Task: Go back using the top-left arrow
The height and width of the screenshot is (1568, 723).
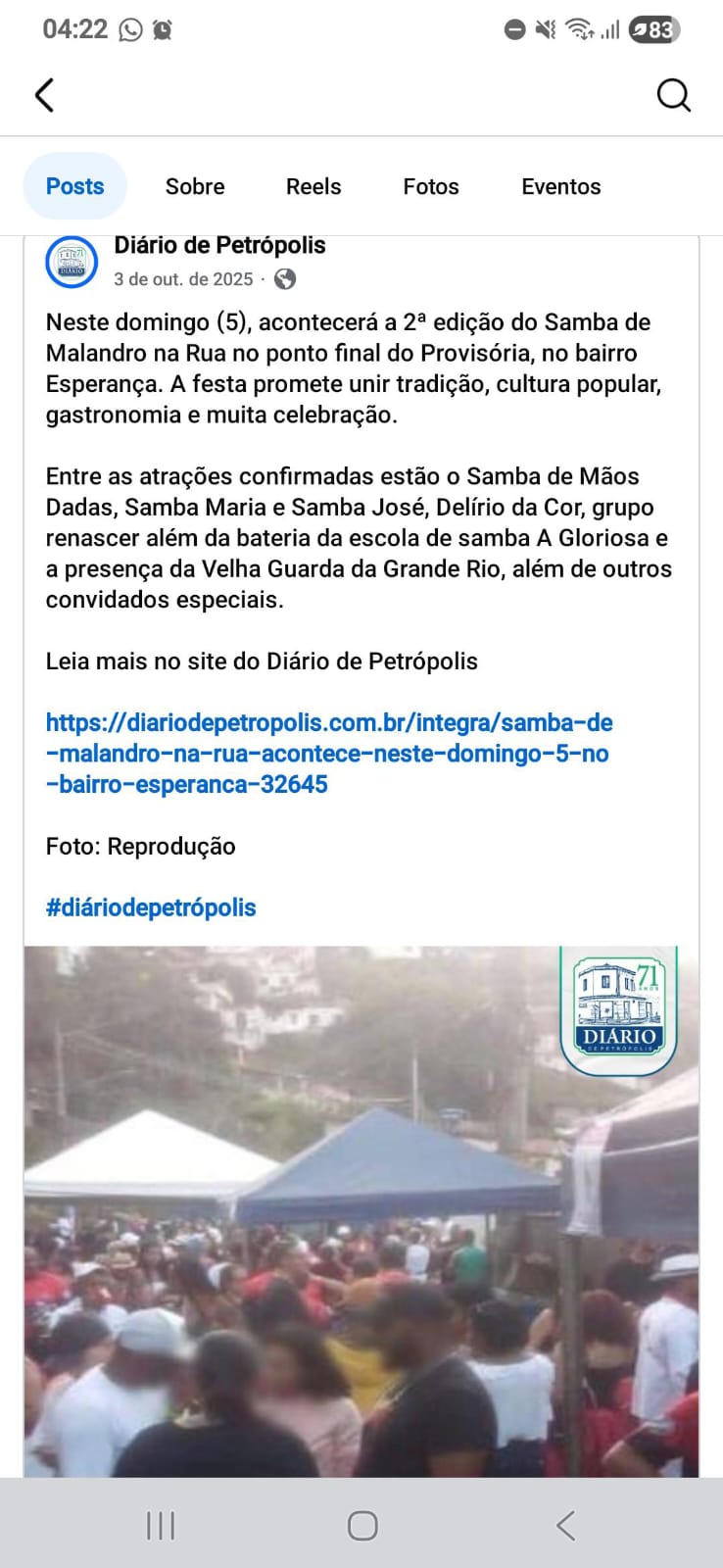Action: 45,95
